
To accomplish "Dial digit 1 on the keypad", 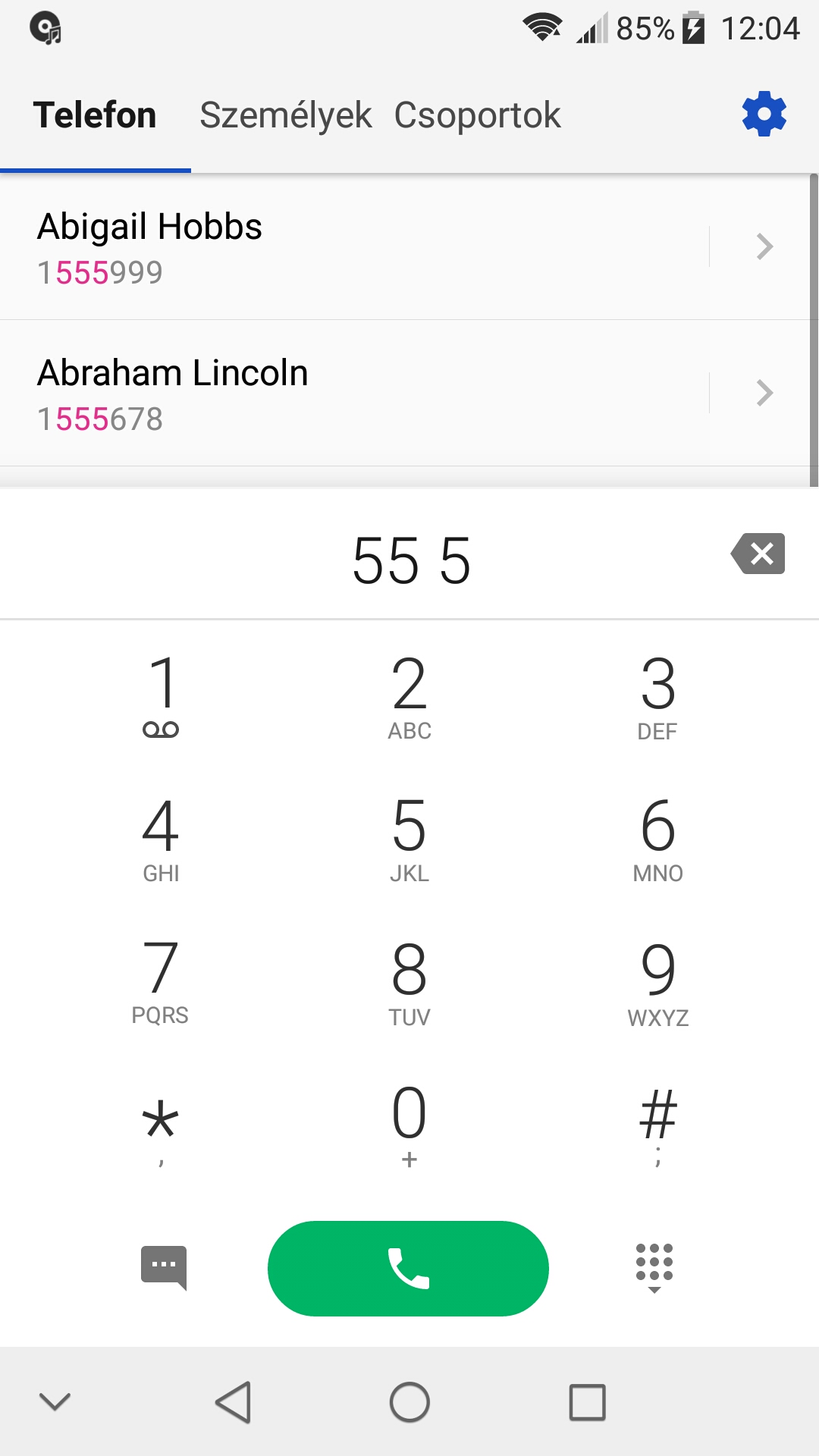I will 161,696.
